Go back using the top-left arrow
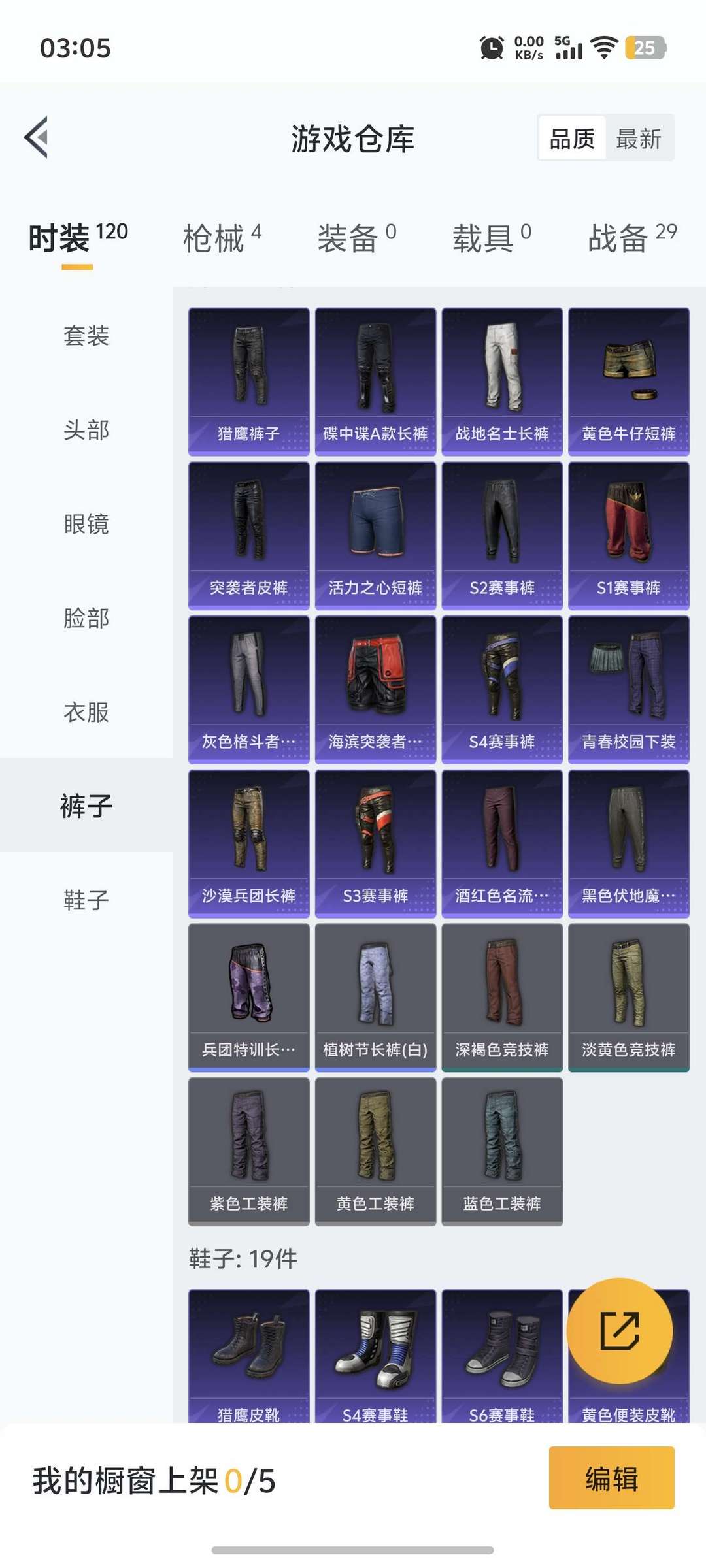This screenshot has width=706, height=1568. coord(37,137)
